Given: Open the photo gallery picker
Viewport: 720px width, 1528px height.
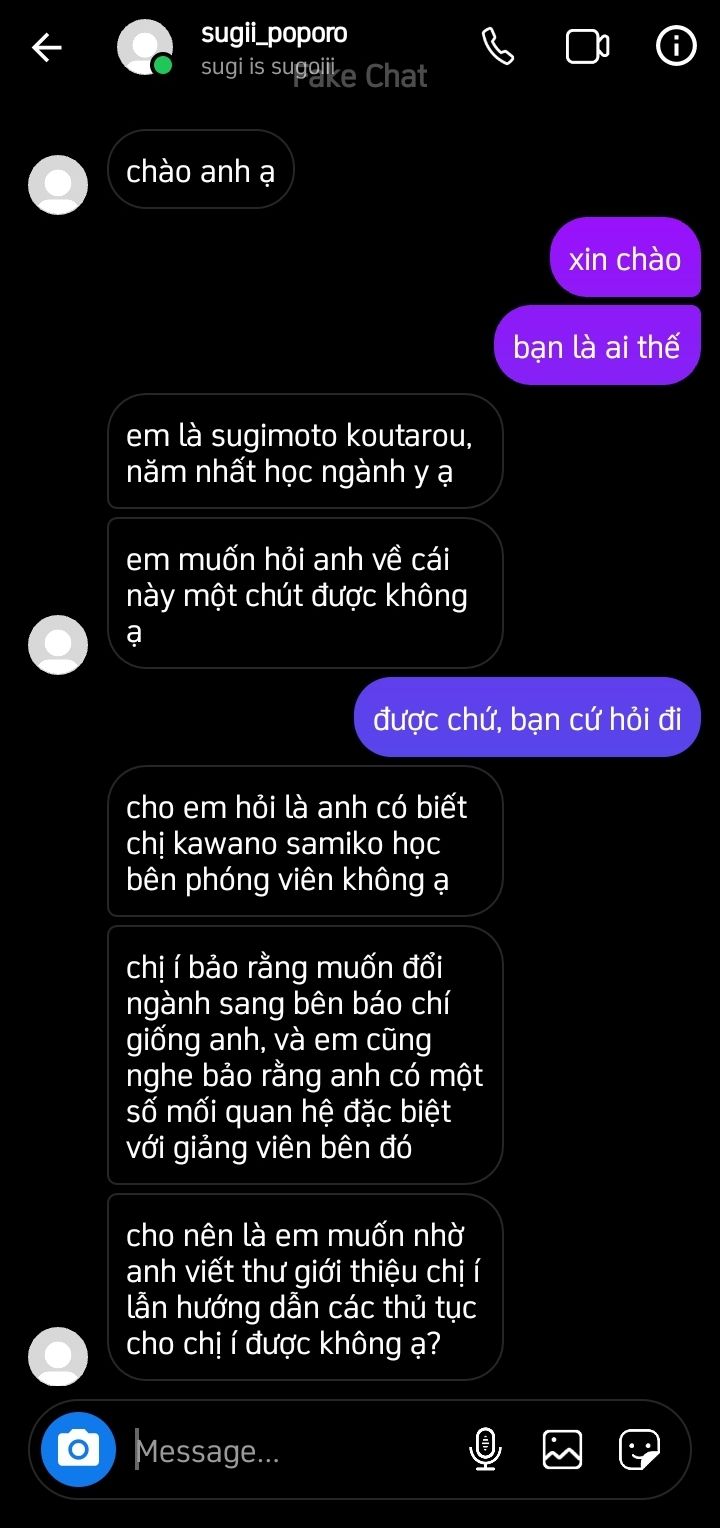Looking at the screenshot, I should coord(562,1449).
